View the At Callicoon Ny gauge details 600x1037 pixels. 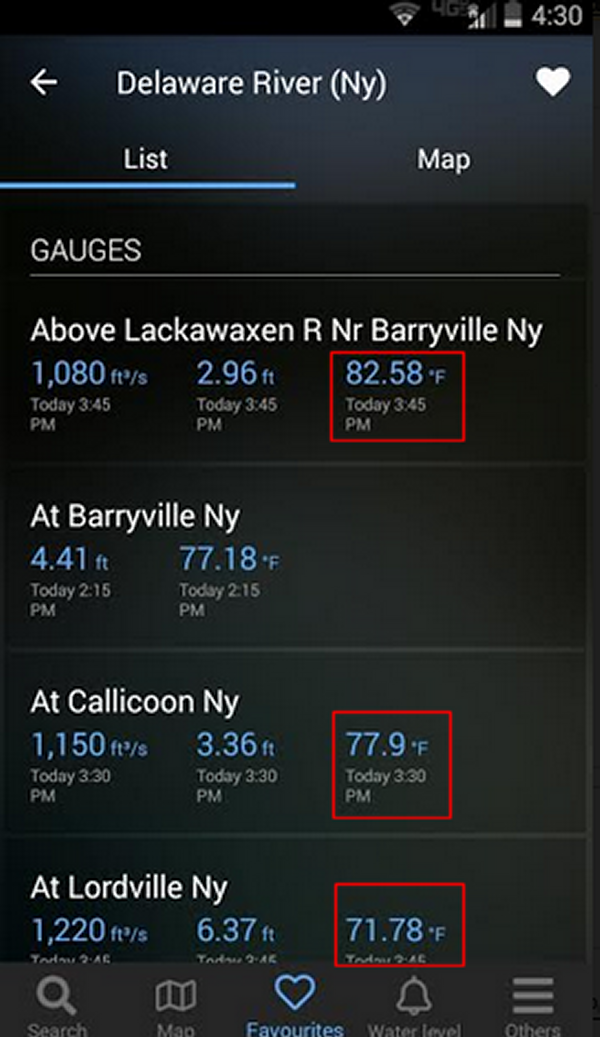pyautogui.click(x=135, y=702)
